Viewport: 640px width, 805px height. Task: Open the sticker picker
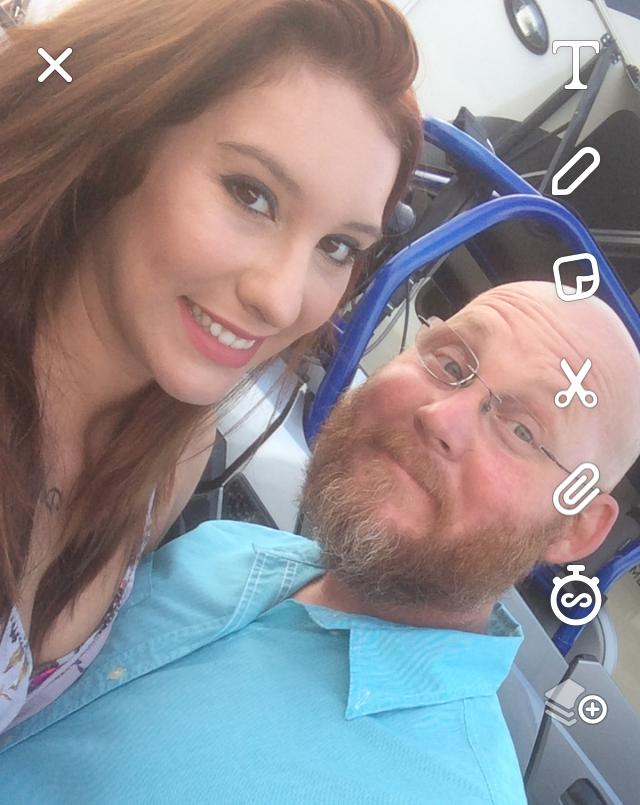576,277
